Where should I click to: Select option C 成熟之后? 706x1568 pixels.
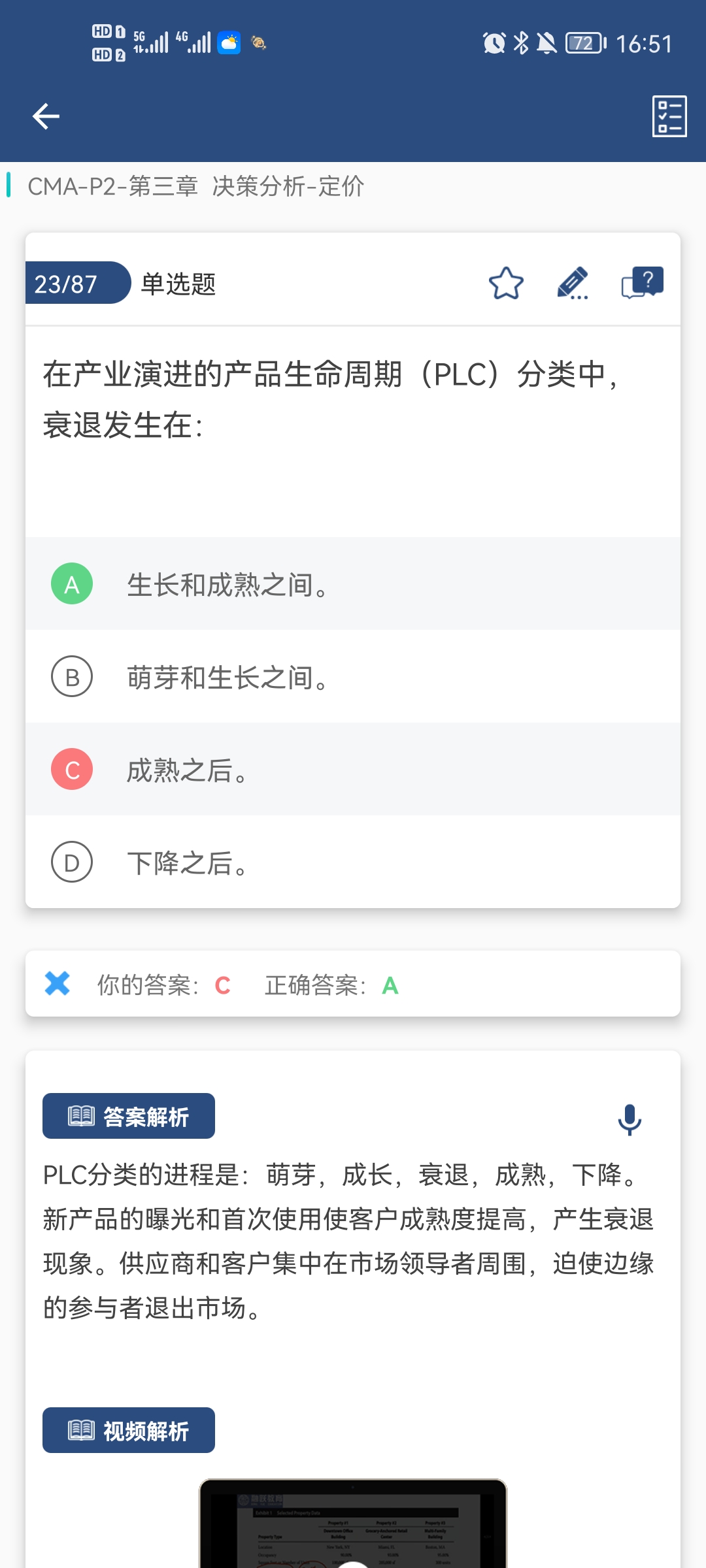(x=353, y=769)
